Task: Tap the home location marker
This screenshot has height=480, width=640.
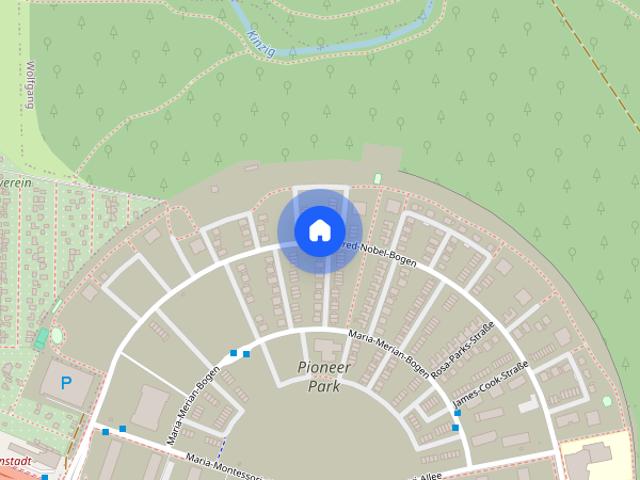Action: (x=319, y=231)
